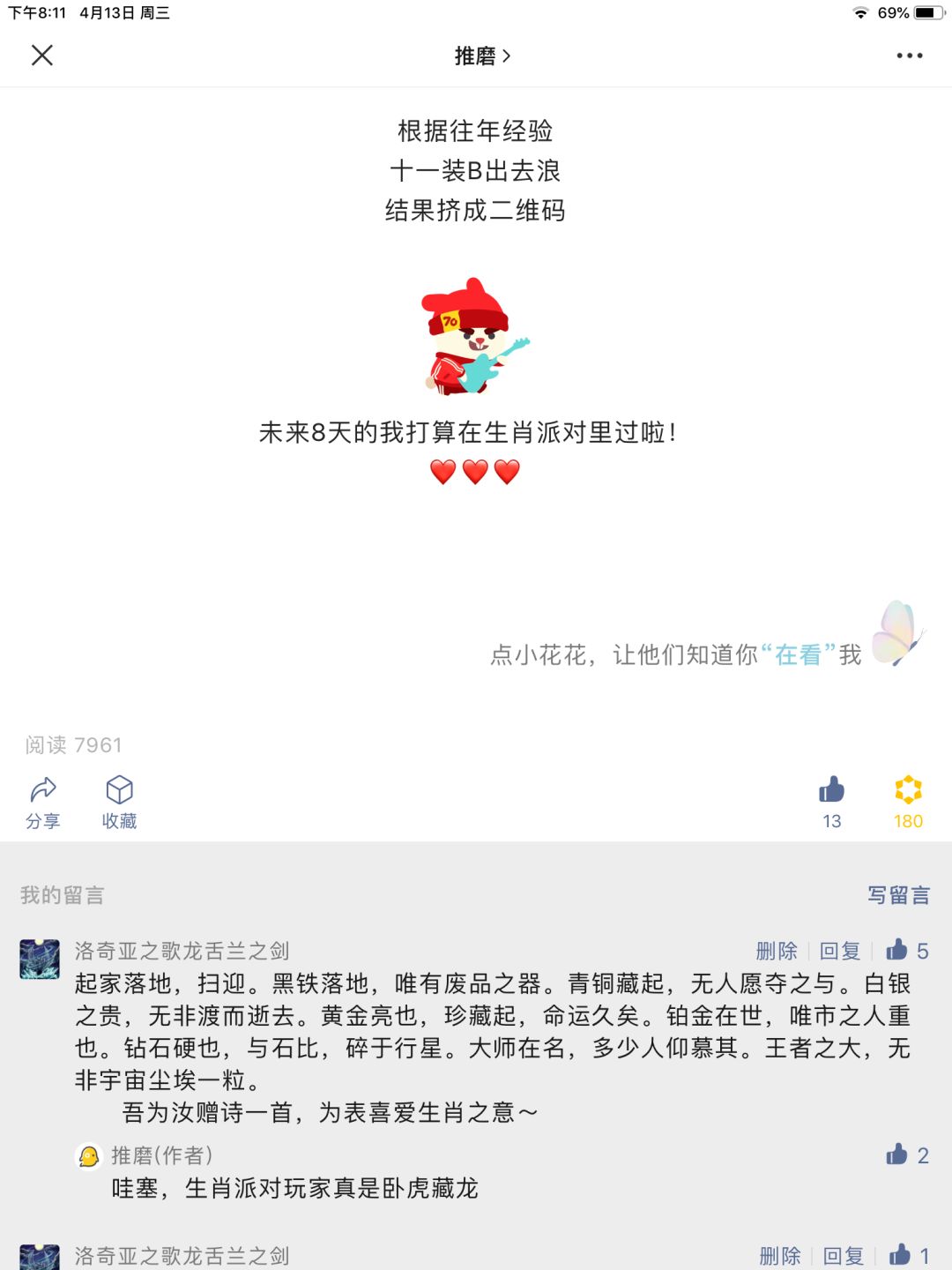Like the first comment with 5 likes
The image size is (952, 1270).
click(907, 950)
